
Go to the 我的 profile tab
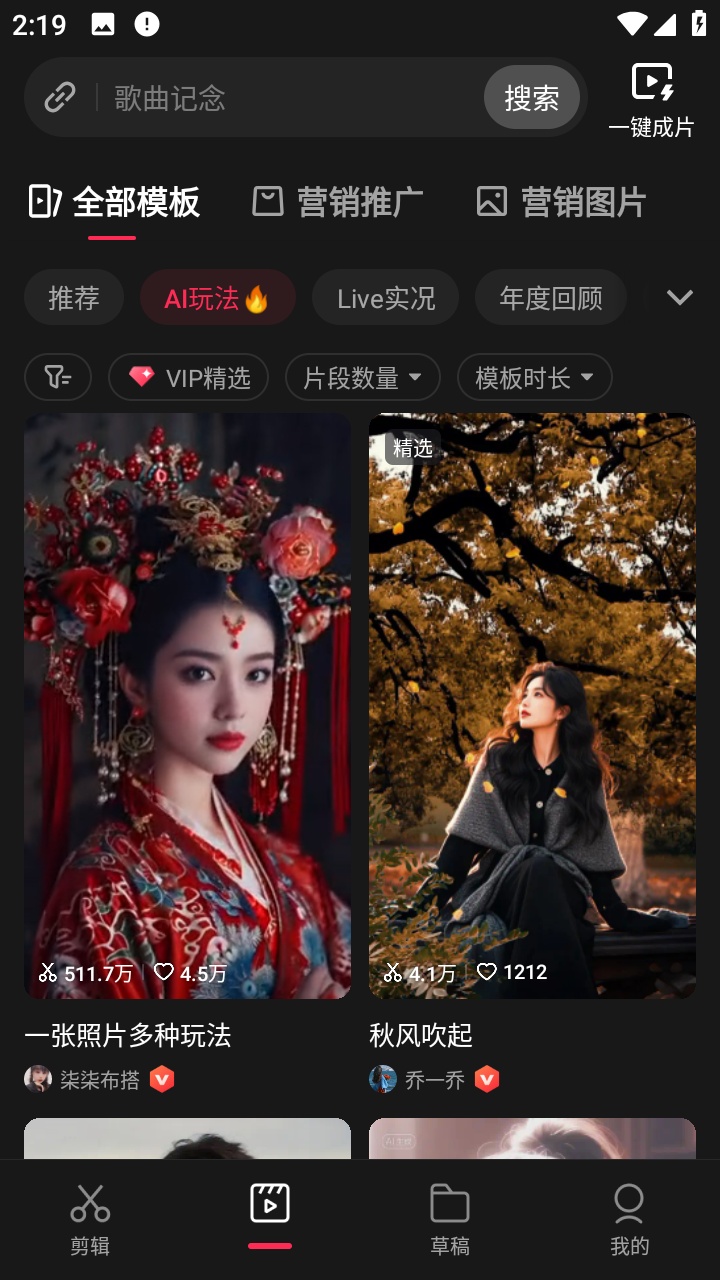tap(630, 1216)
